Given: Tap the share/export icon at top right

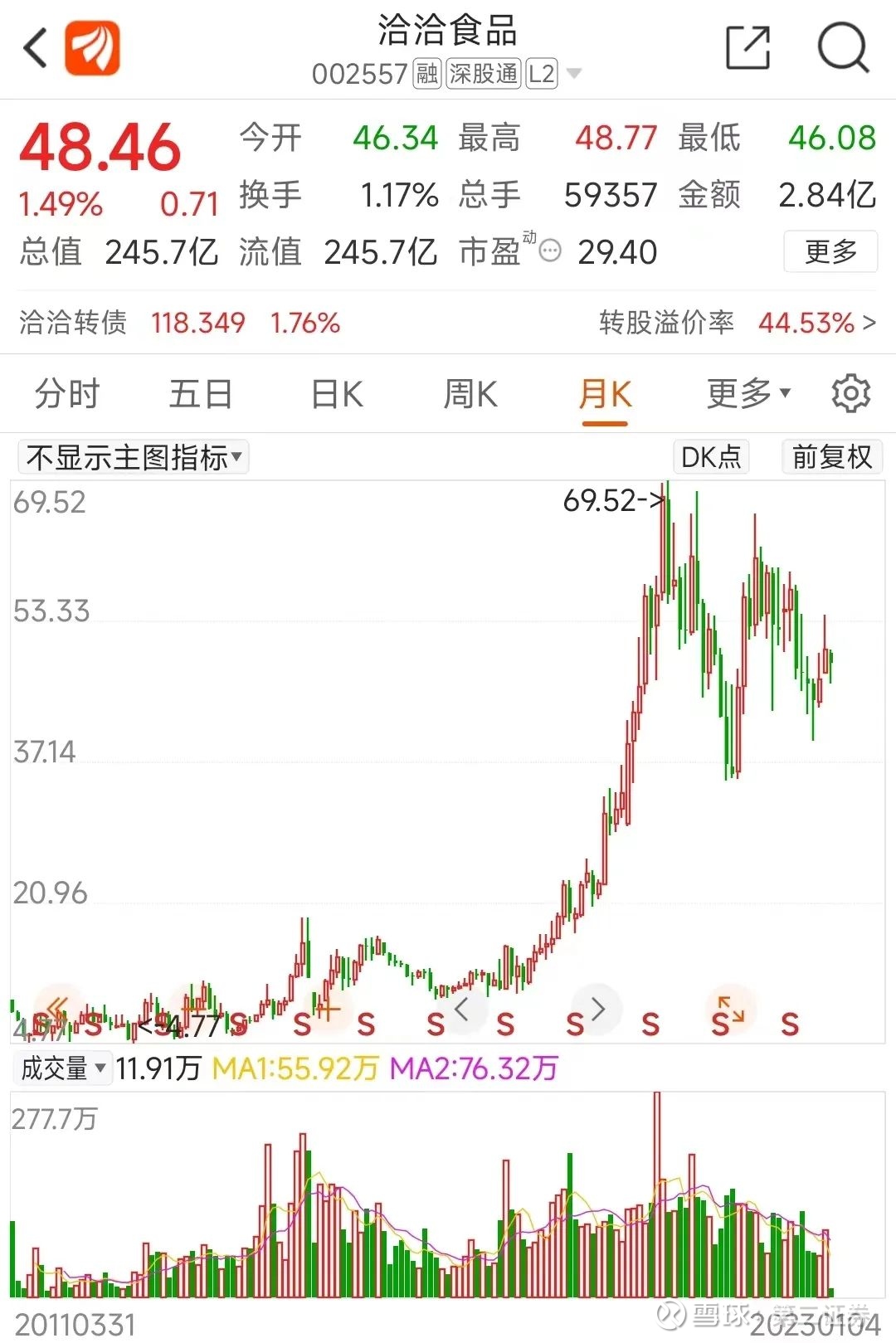Looking at the screenshot, I should (x=746, y=47).
